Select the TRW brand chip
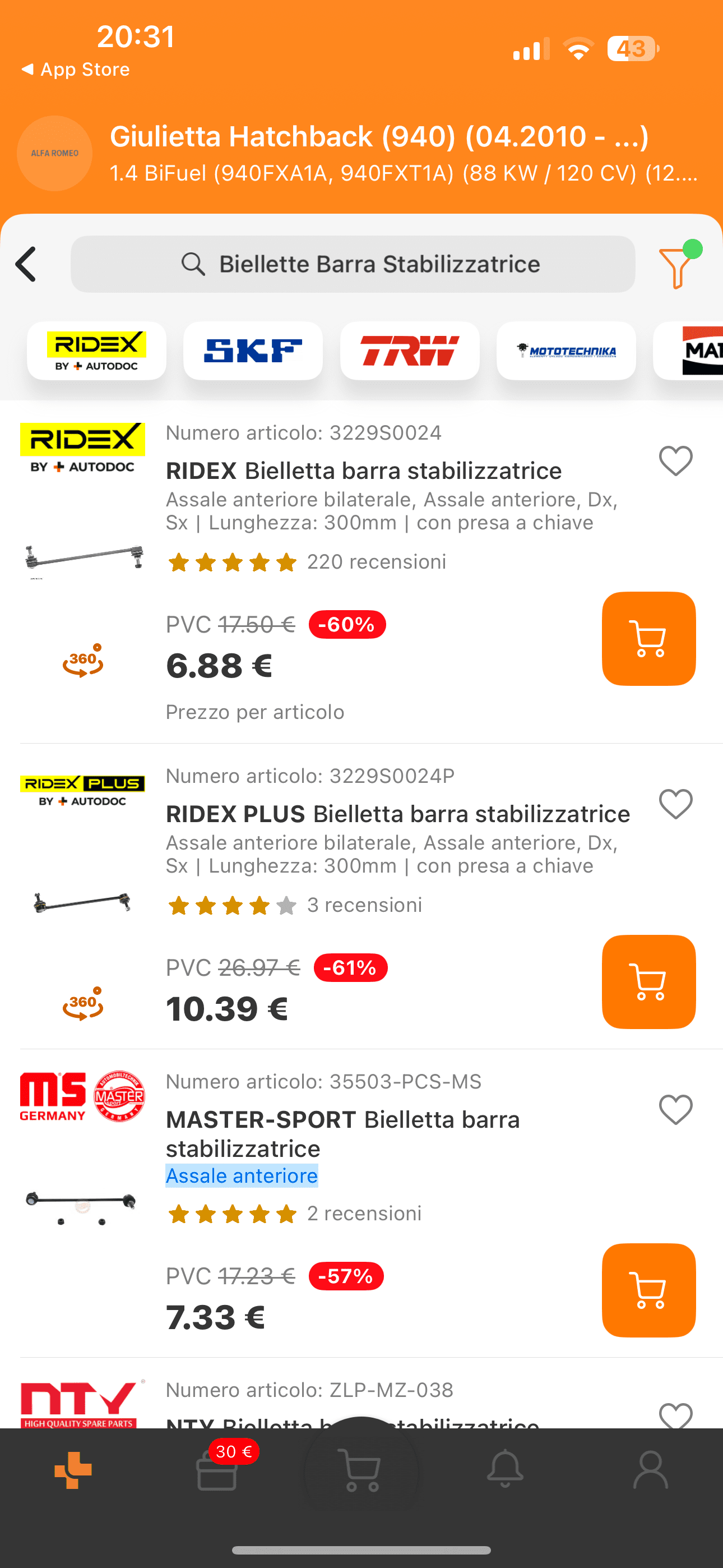 click(410, 351)
